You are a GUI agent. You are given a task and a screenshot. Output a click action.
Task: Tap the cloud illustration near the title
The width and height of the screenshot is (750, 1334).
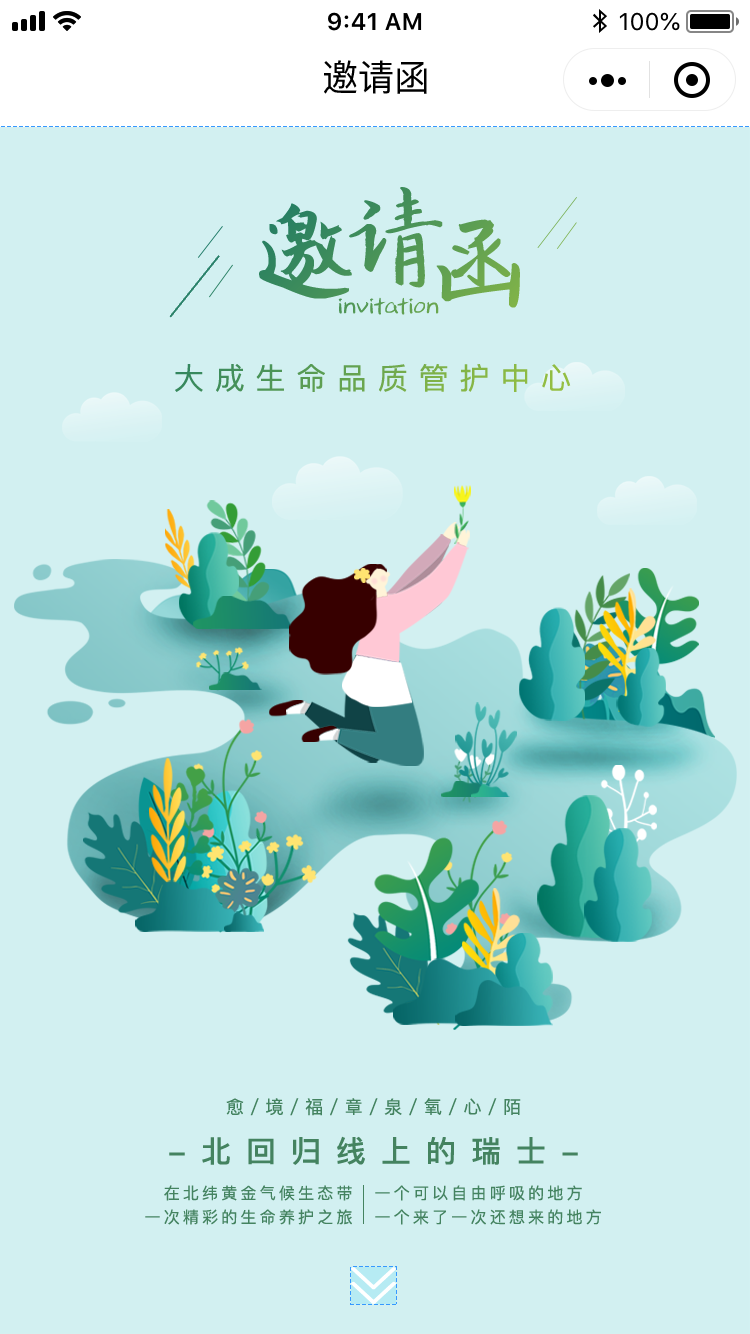[110, 420]
